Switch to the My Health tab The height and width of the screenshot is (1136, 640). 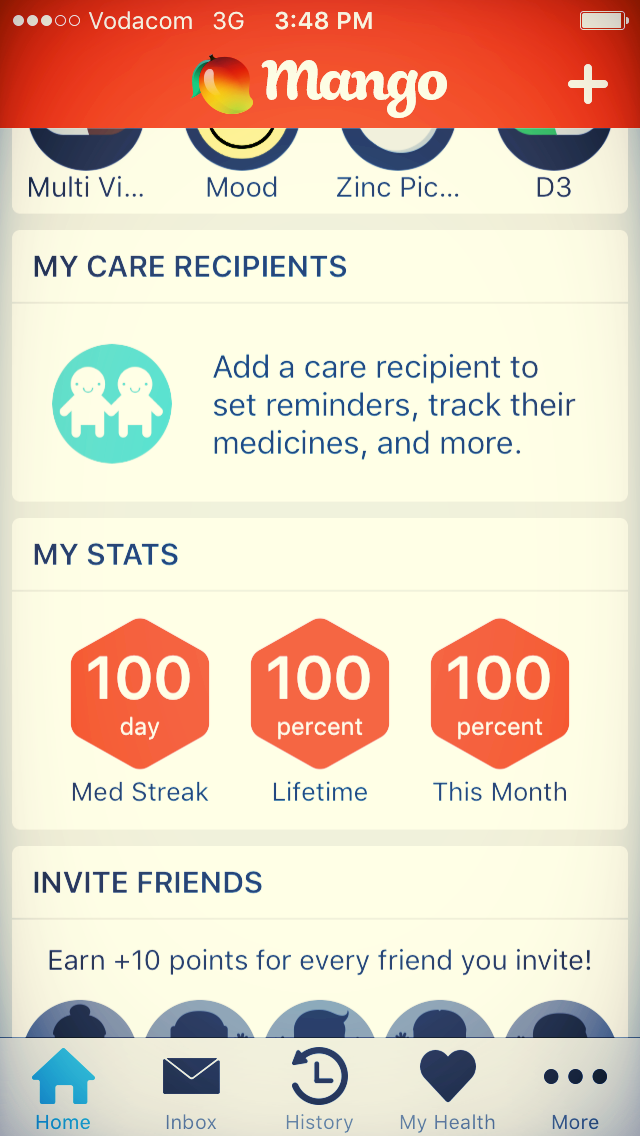(x=447, y=1090)
